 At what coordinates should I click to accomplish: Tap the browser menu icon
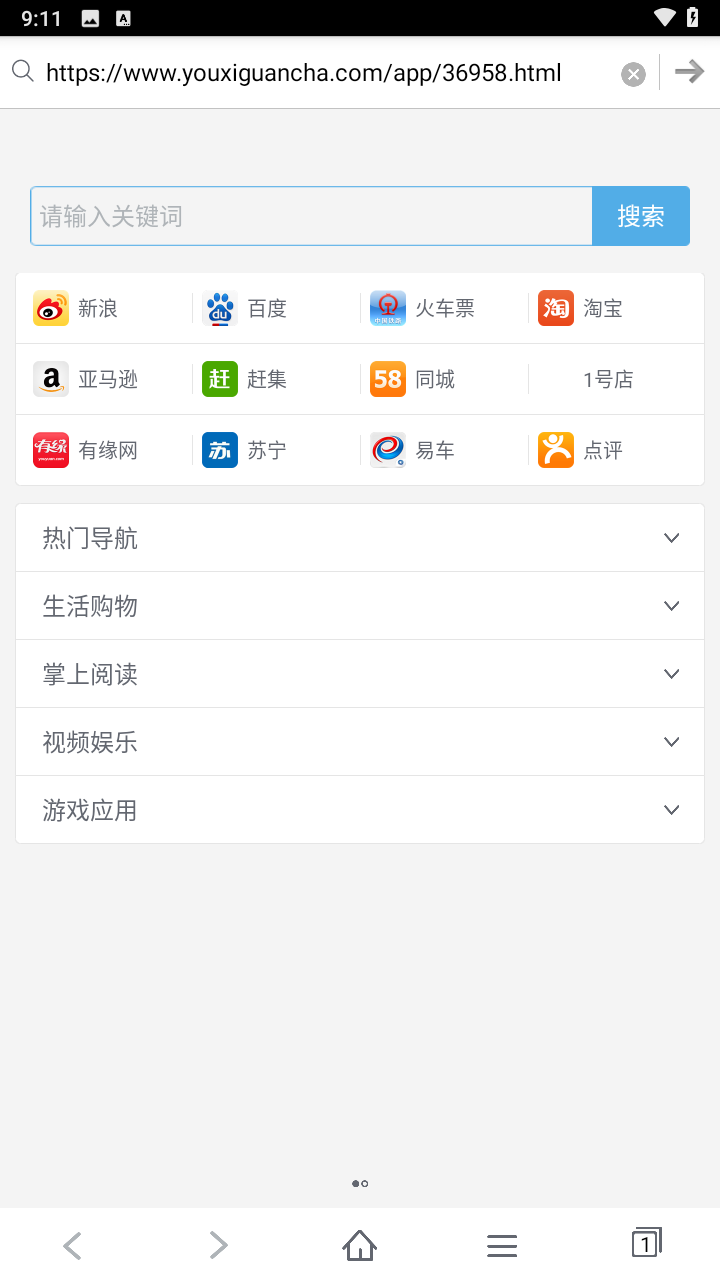coord(501,1243)
